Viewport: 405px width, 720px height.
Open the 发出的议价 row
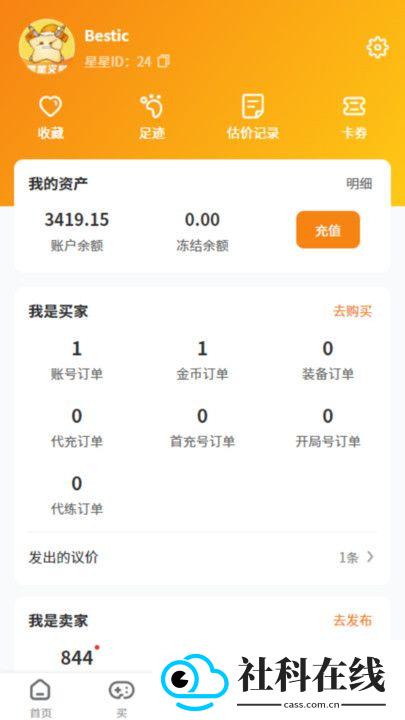click(x=202, y=557)
